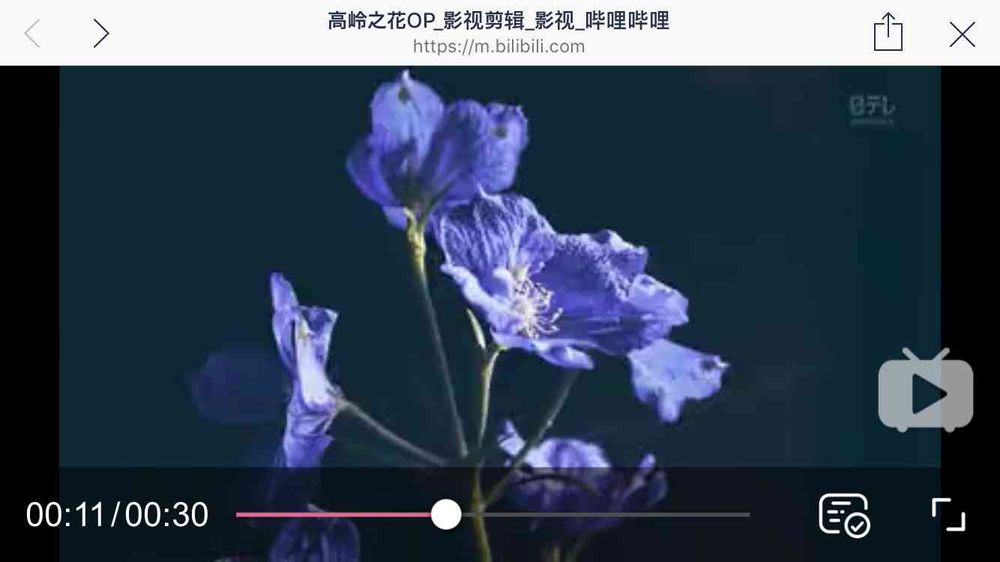Tap the bilibili play button on video

click(x=925, y=390)
